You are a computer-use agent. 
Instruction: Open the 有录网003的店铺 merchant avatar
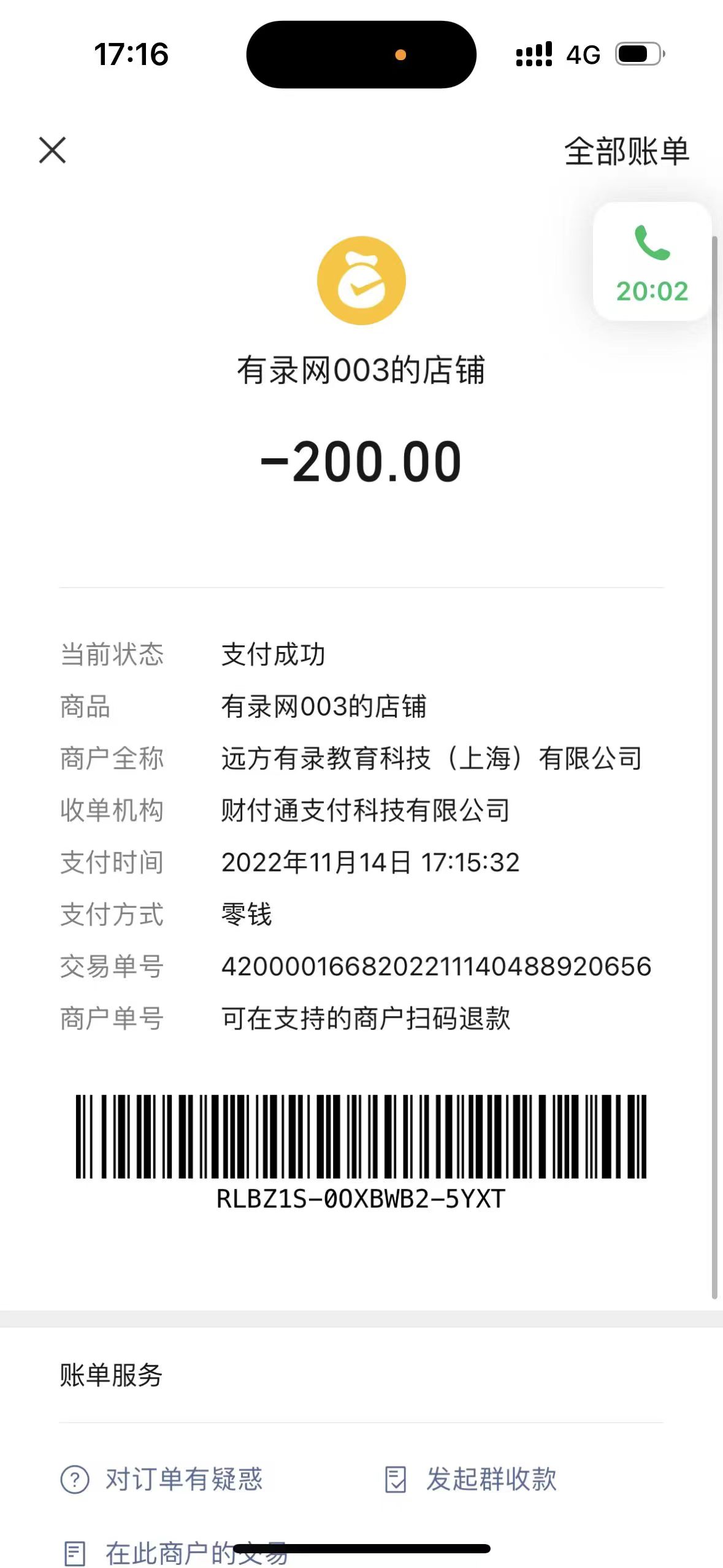361,280
